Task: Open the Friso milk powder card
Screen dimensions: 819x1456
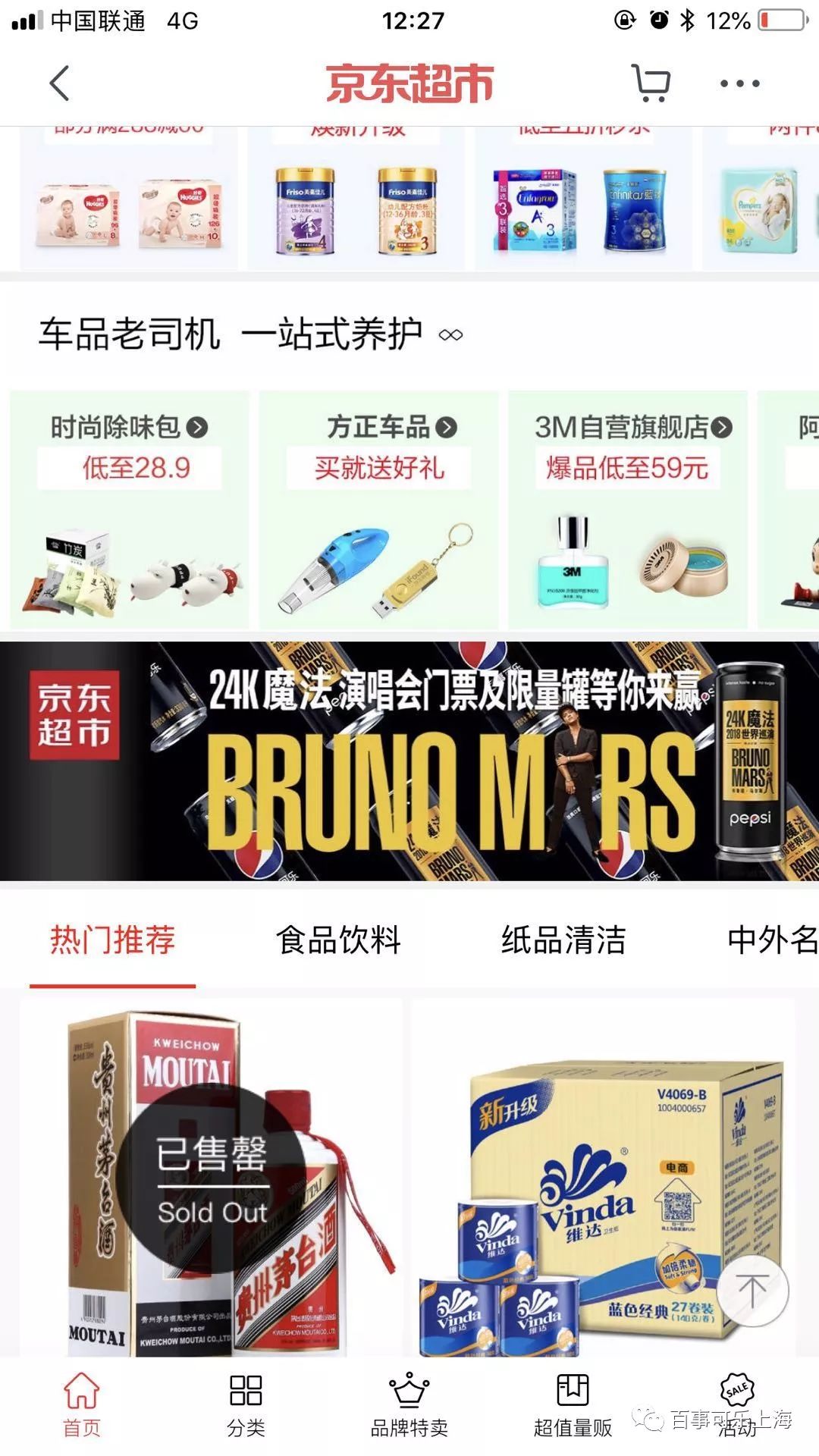Action: (356, 199)
